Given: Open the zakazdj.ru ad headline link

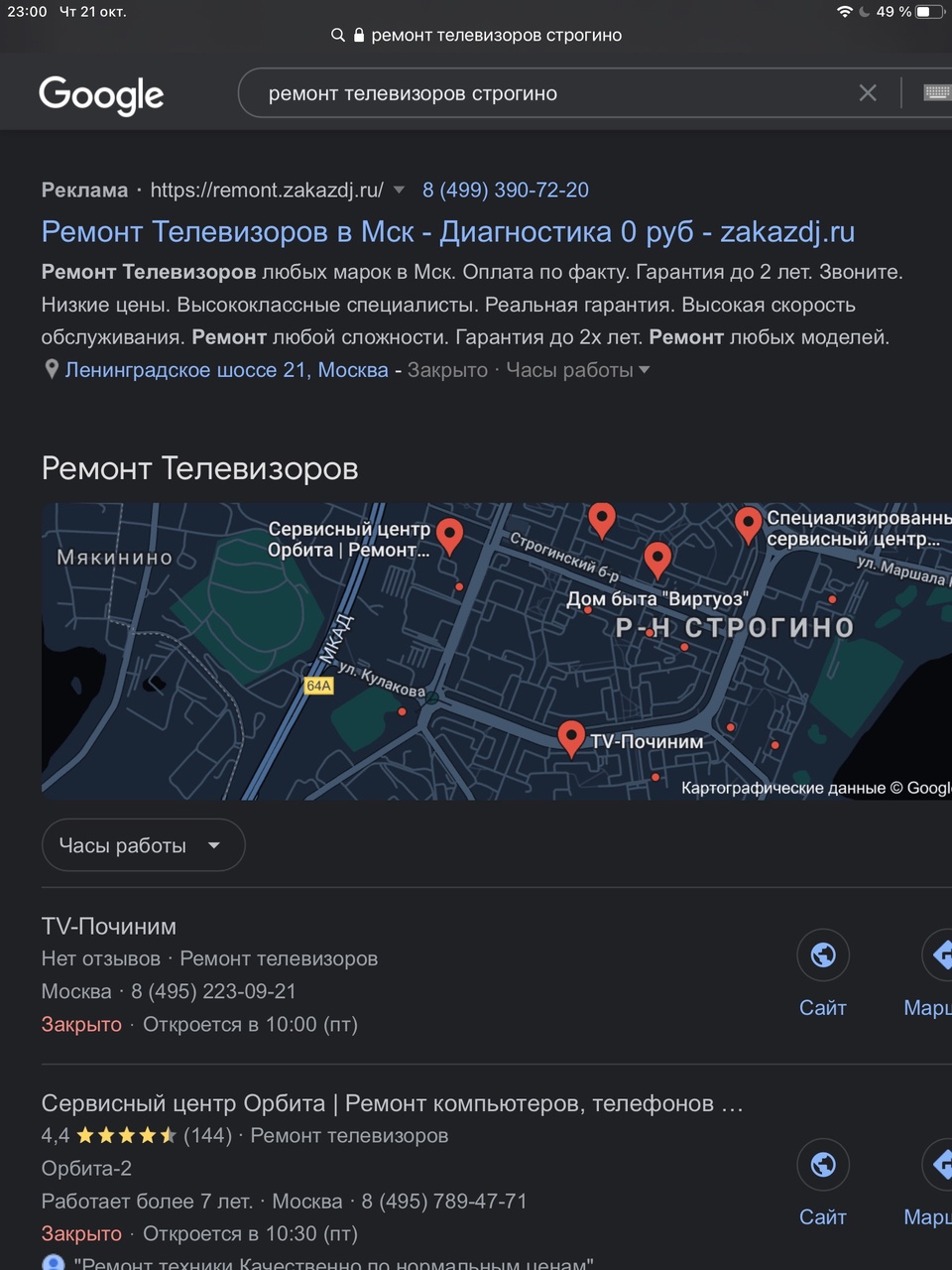Looking at the screenshot, I should 447,232.
